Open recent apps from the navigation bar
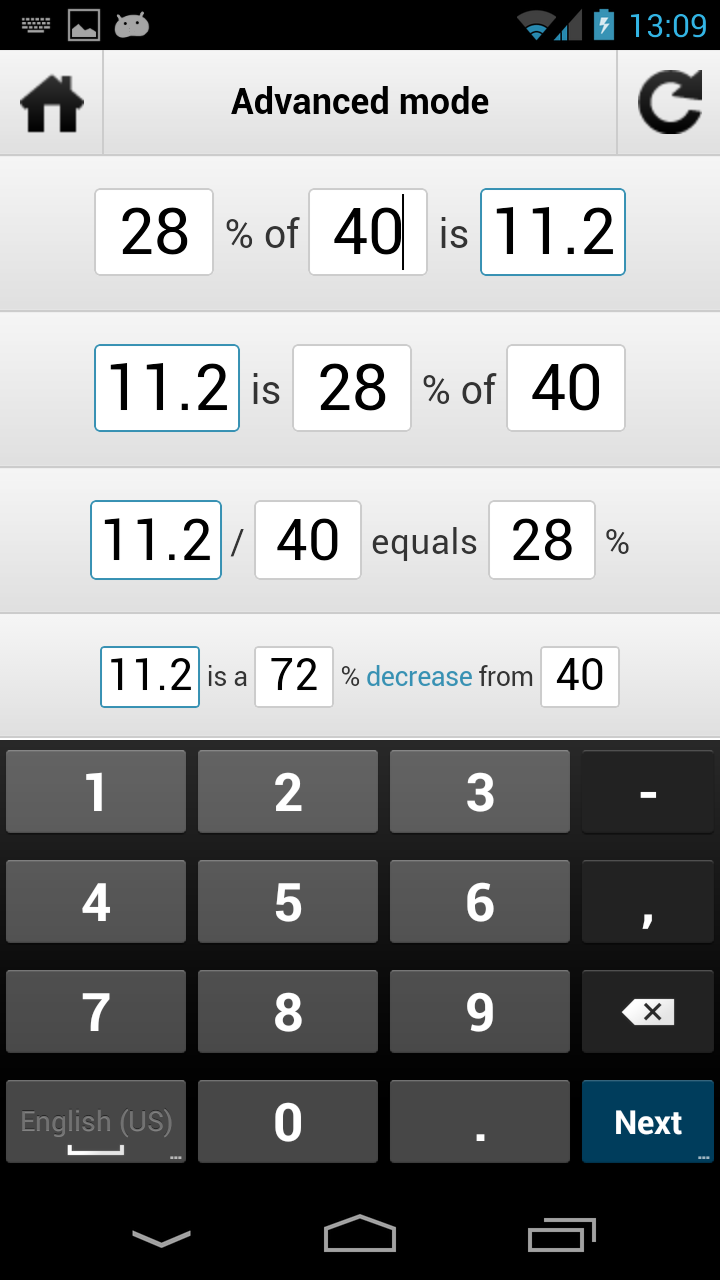The width and height of the screenshot is (720, 1280). point(561,1236)
